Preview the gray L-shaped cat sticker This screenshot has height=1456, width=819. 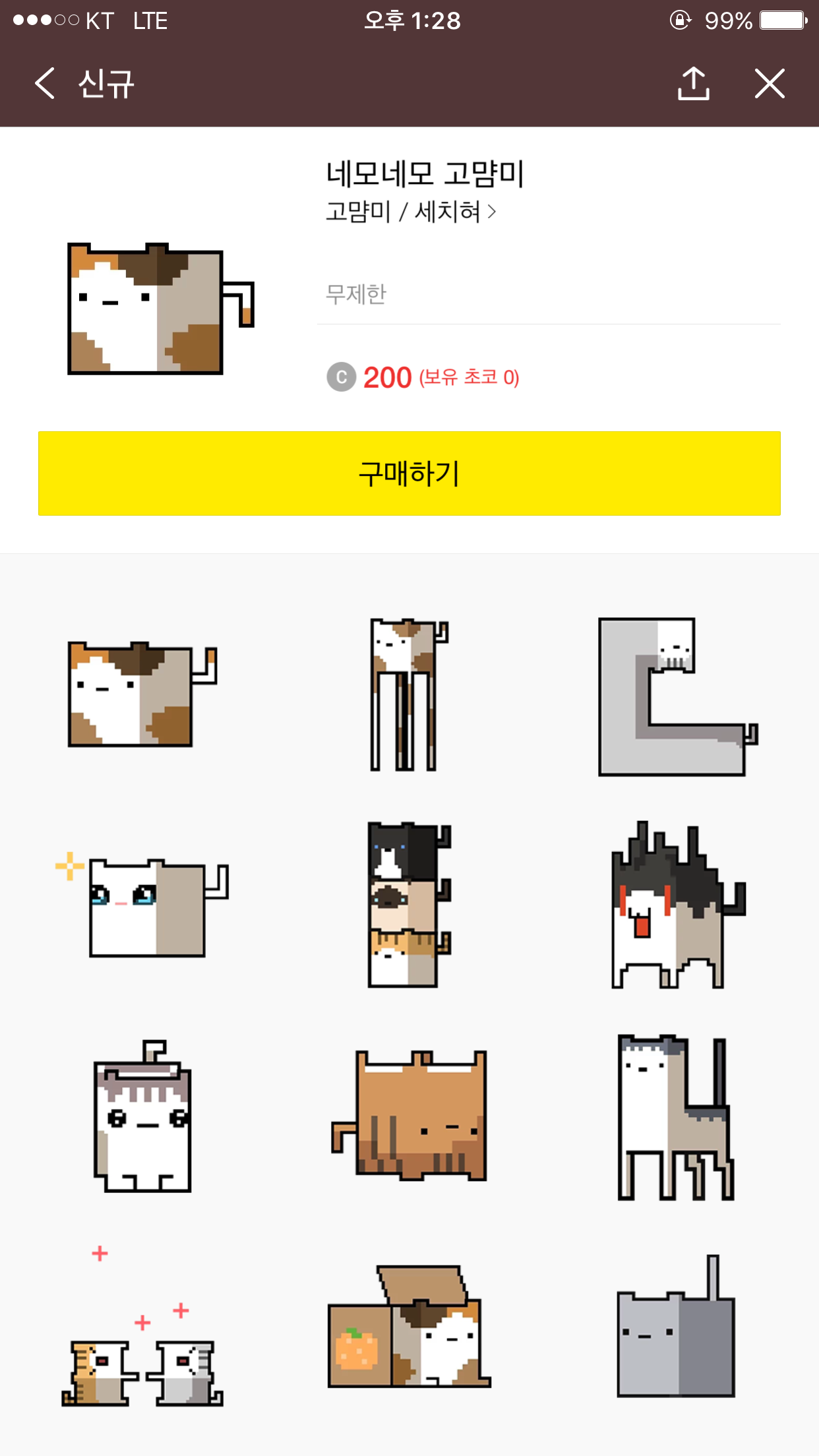point(677,696)
